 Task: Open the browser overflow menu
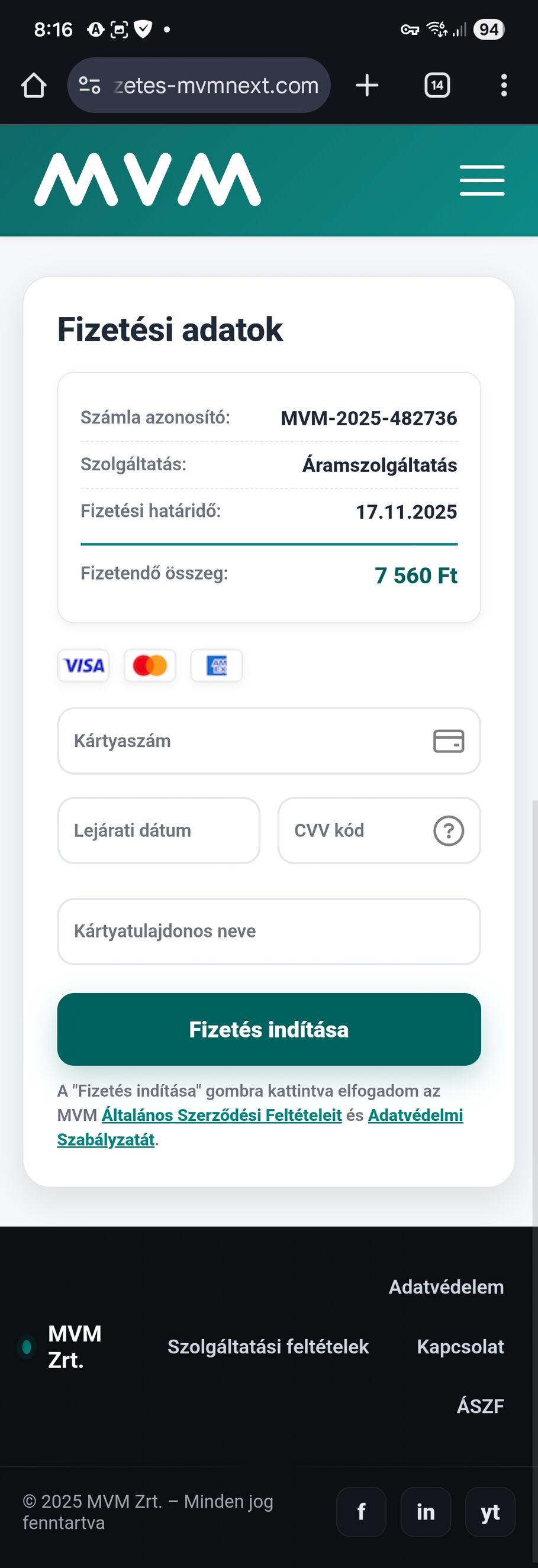(503, 85)
